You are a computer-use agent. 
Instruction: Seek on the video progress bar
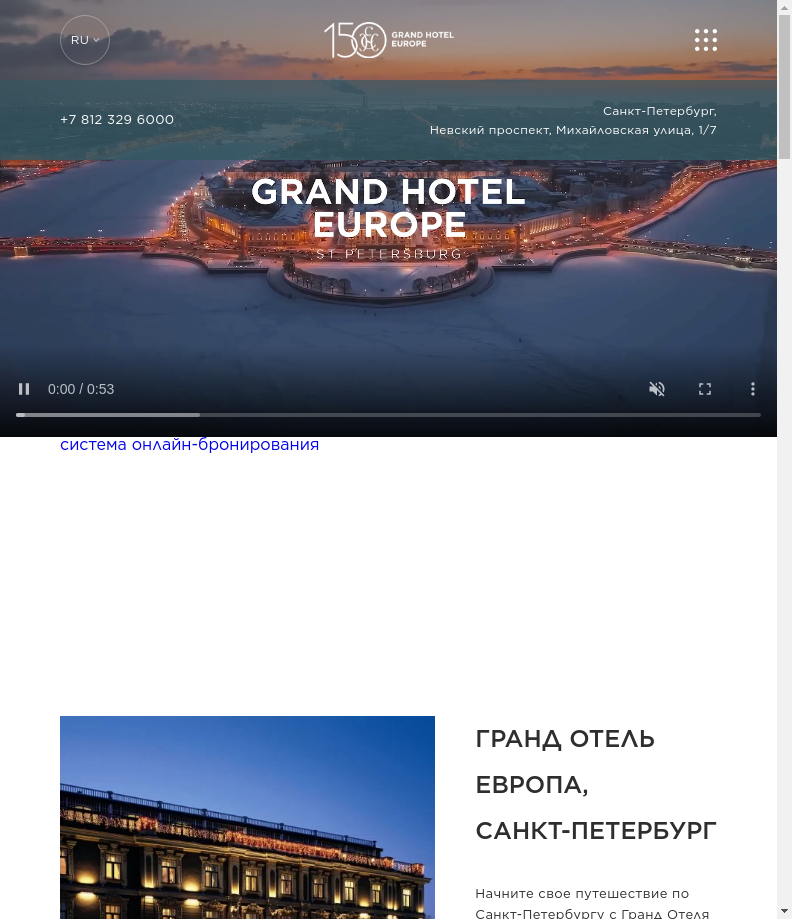click(388, 414)
